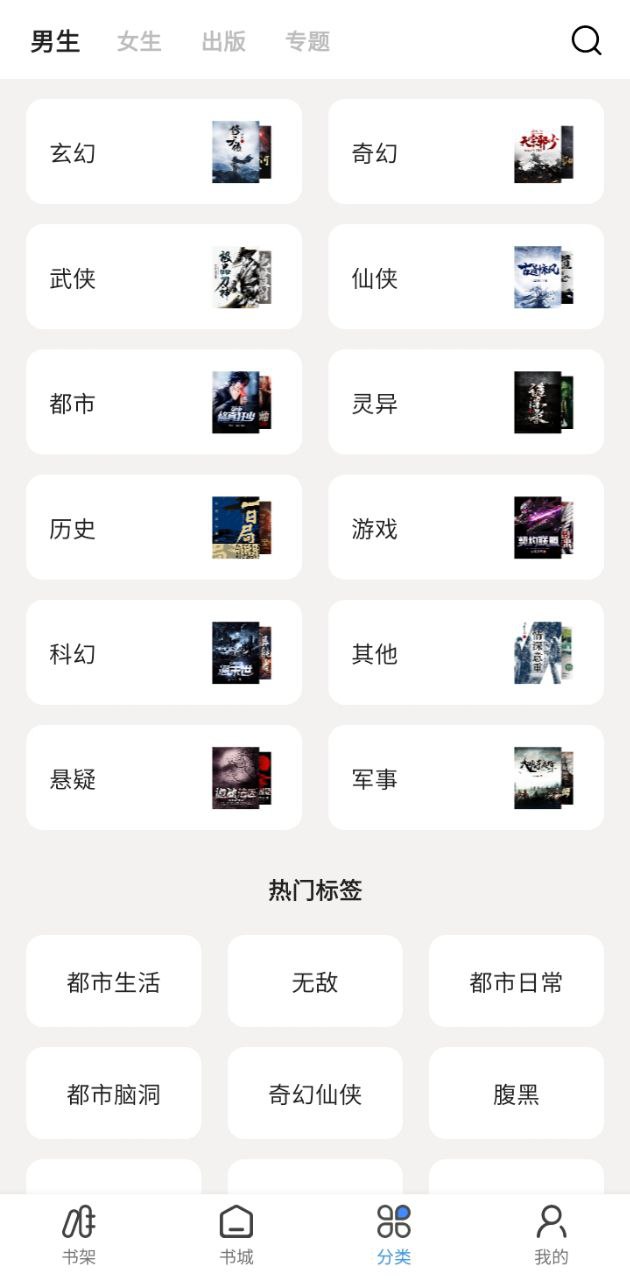The height and width of the screenshot is (1280, 630).
Task: Switch to the 出版 tab
Action: 223,42
